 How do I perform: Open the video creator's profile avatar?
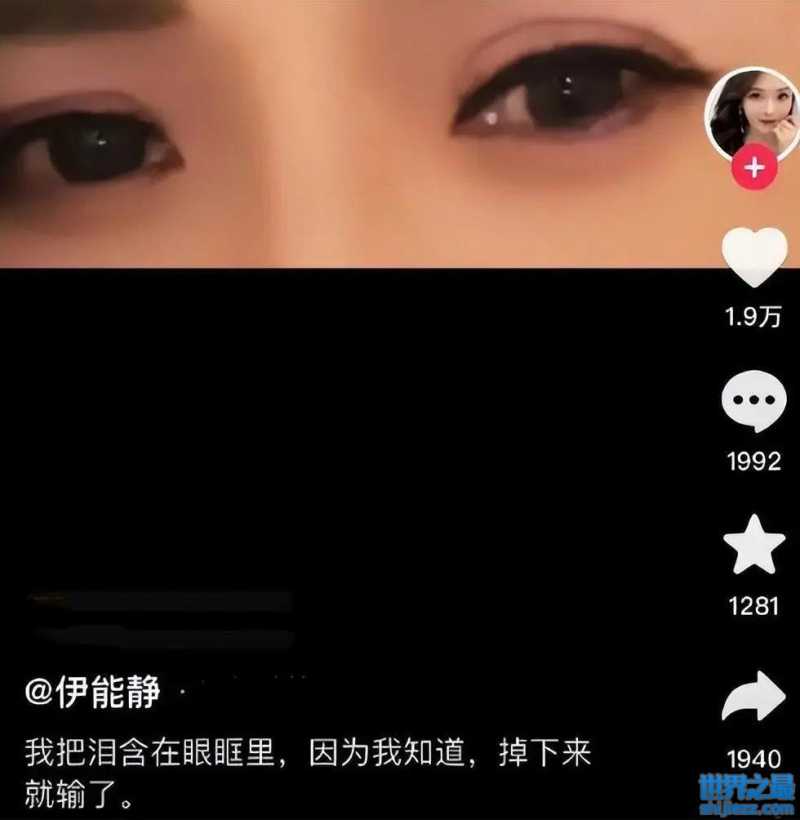click(x=753, y=112)
